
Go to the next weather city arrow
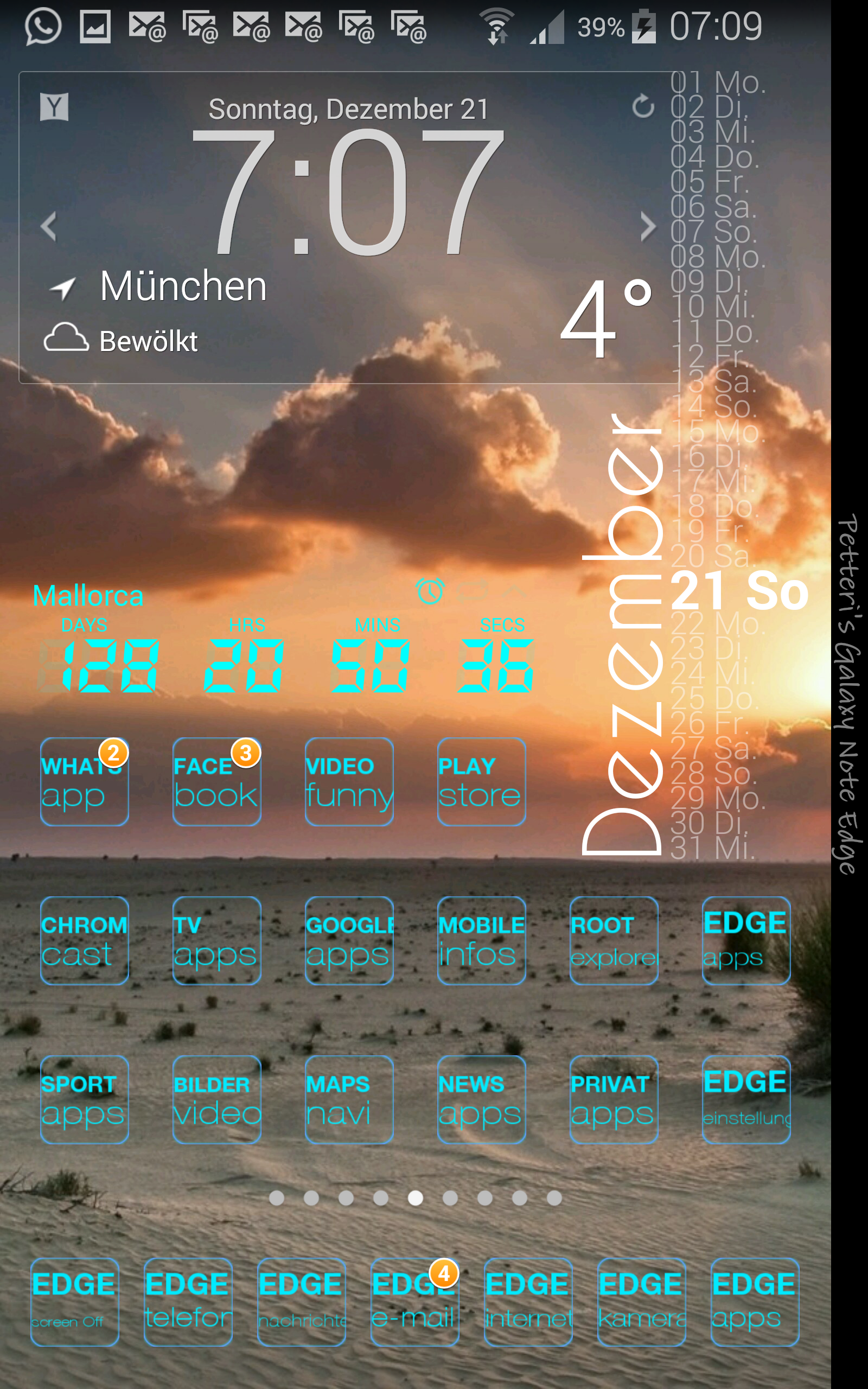tap(648, 227)
